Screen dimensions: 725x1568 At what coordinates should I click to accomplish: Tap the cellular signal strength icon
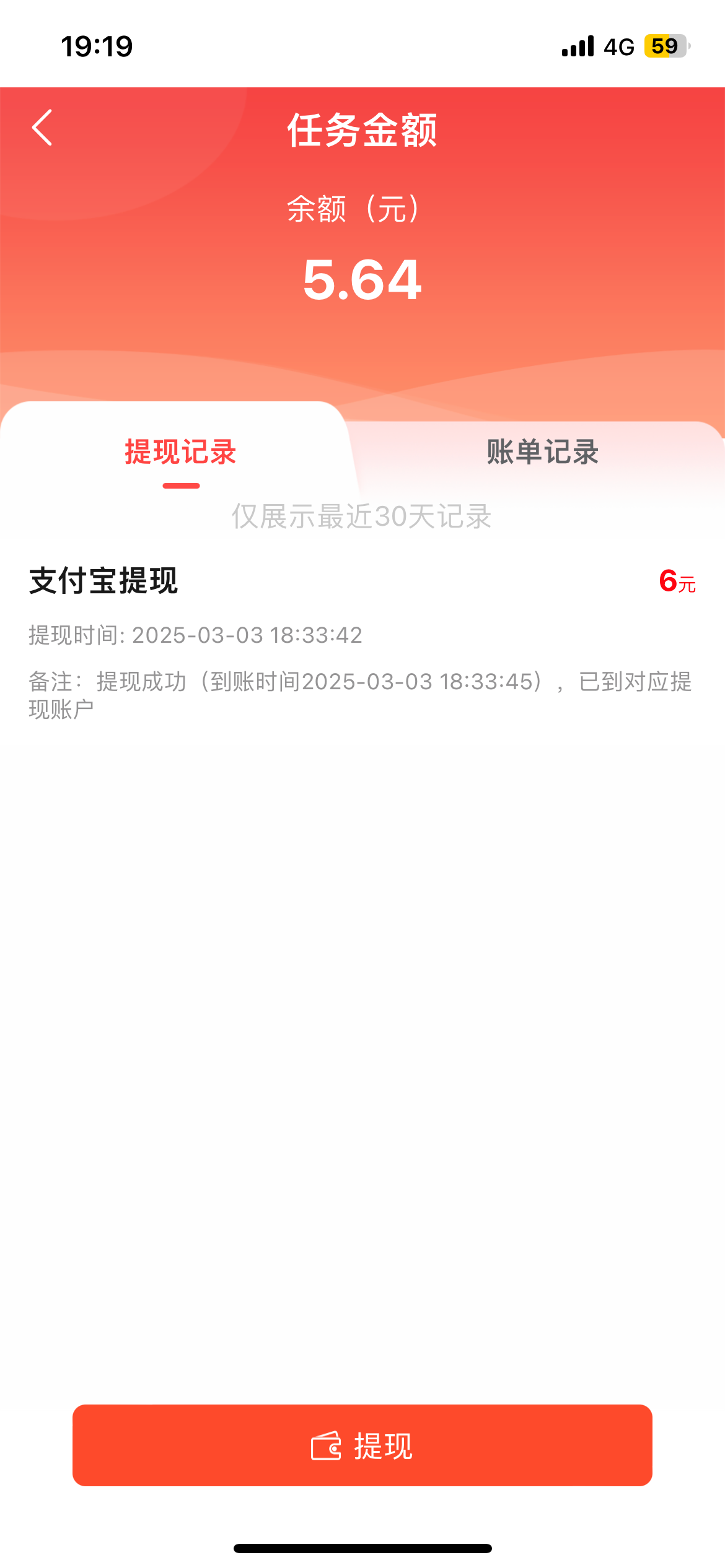578,45
